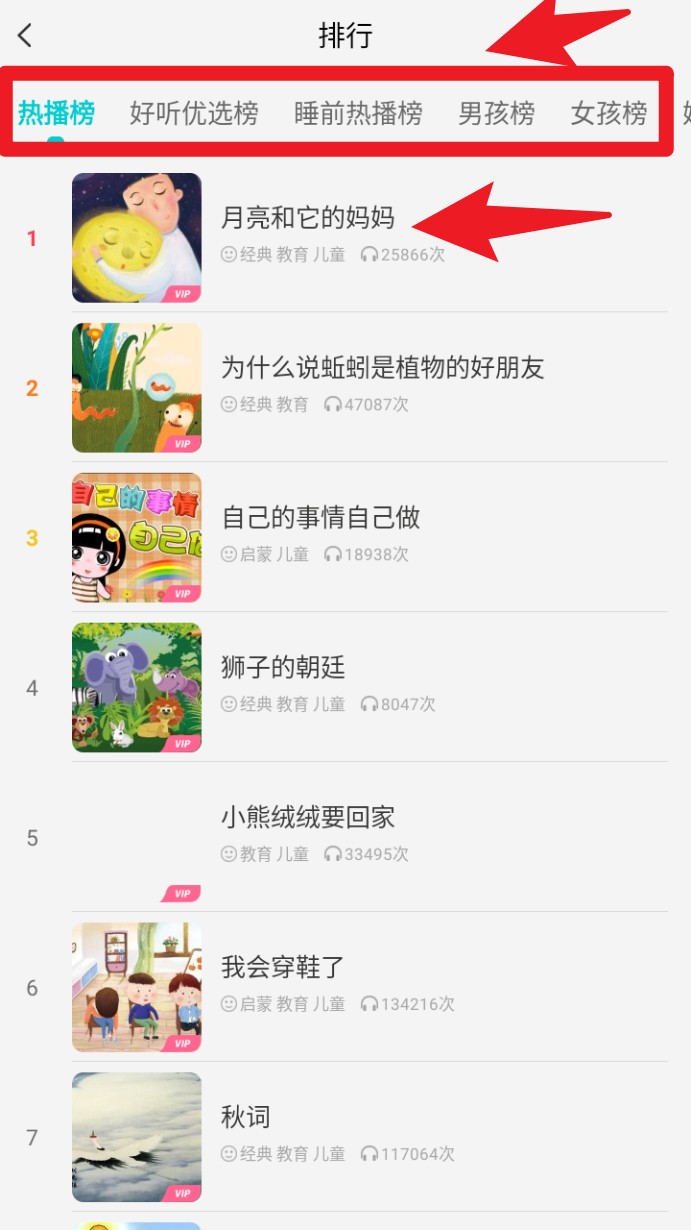Switch to the 好听优选榜 tab
The height and width of the screenshot is (1230, 691).
[x=194, y=113]
